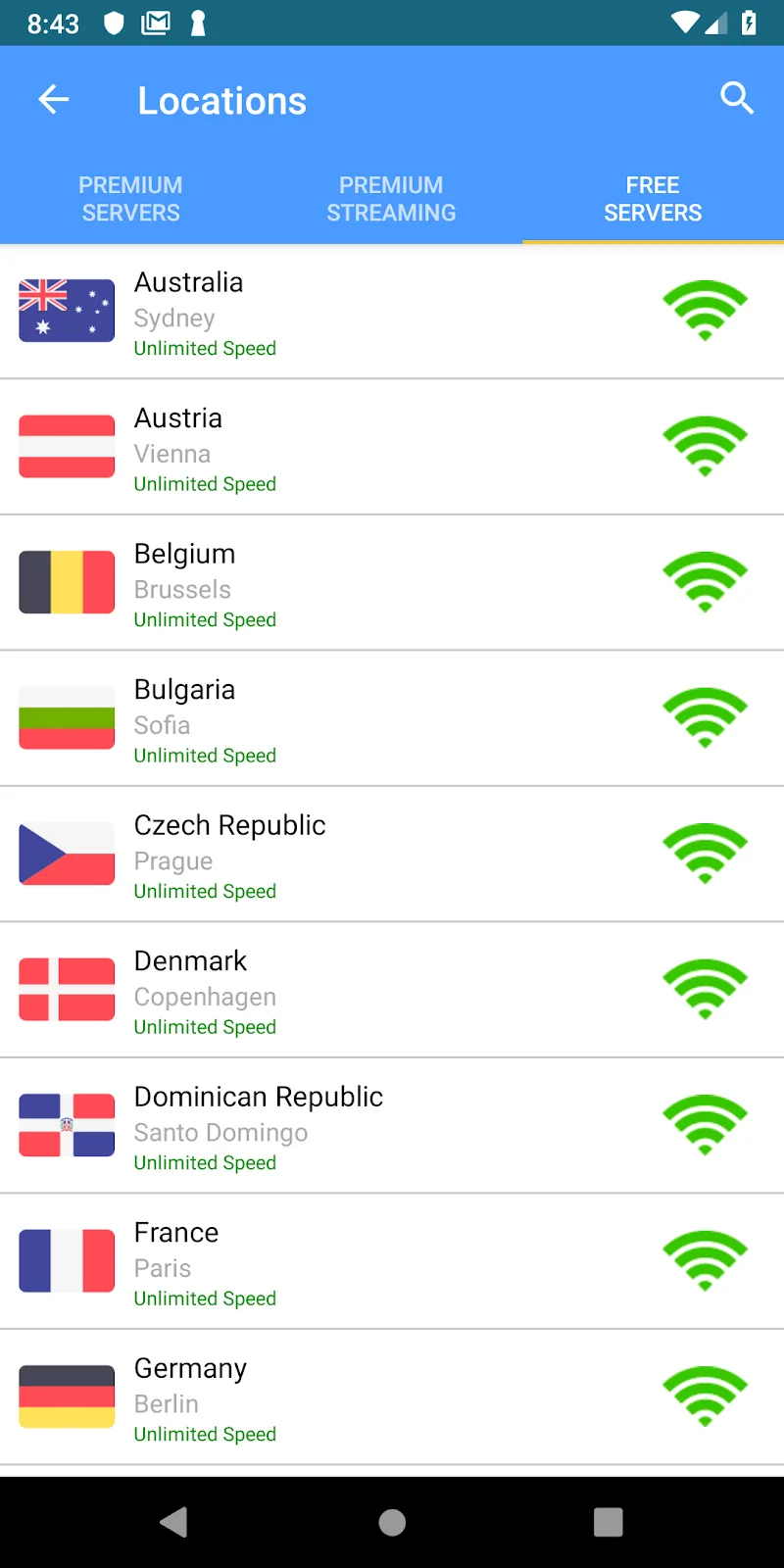Viewport: 784px width, 1568px height.
Task: Choose the Austria Vienna server
Action: (392, 448)
